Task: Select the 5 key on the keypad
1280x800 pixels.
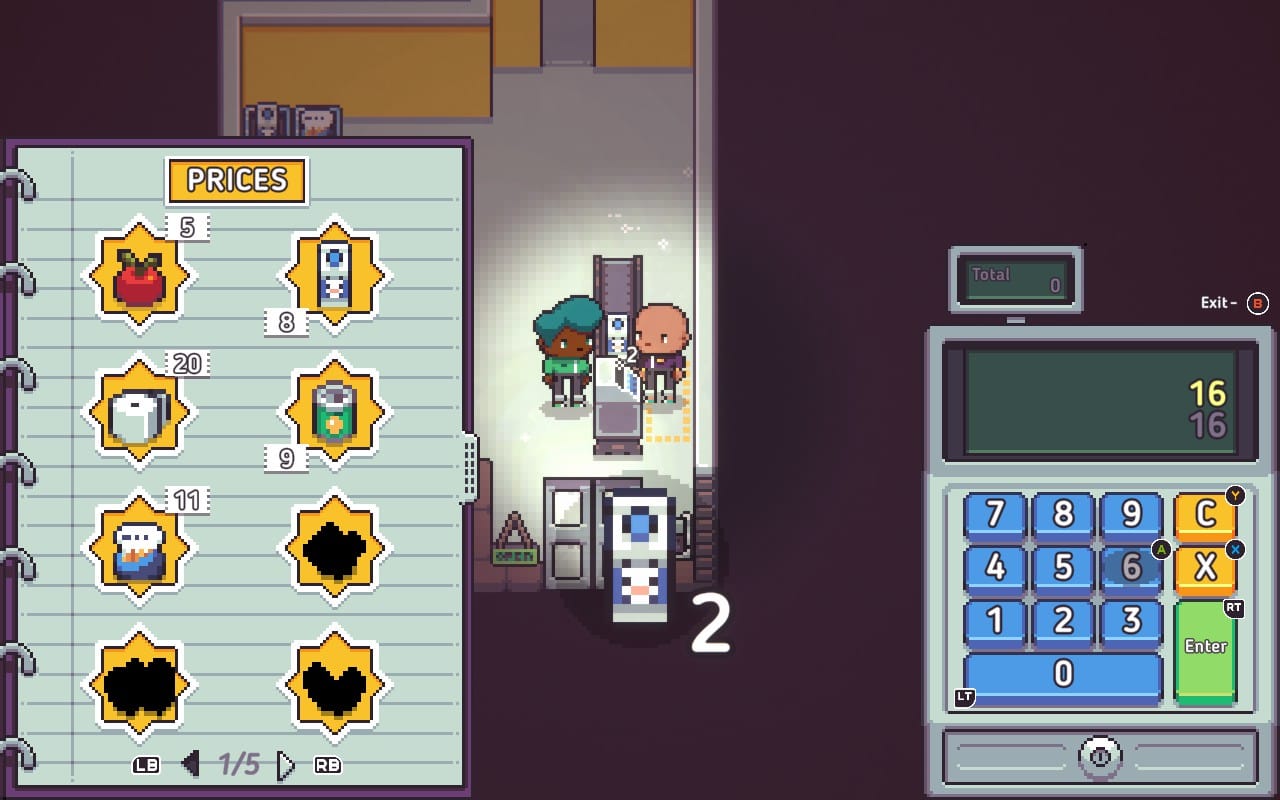Action: 1063,567
